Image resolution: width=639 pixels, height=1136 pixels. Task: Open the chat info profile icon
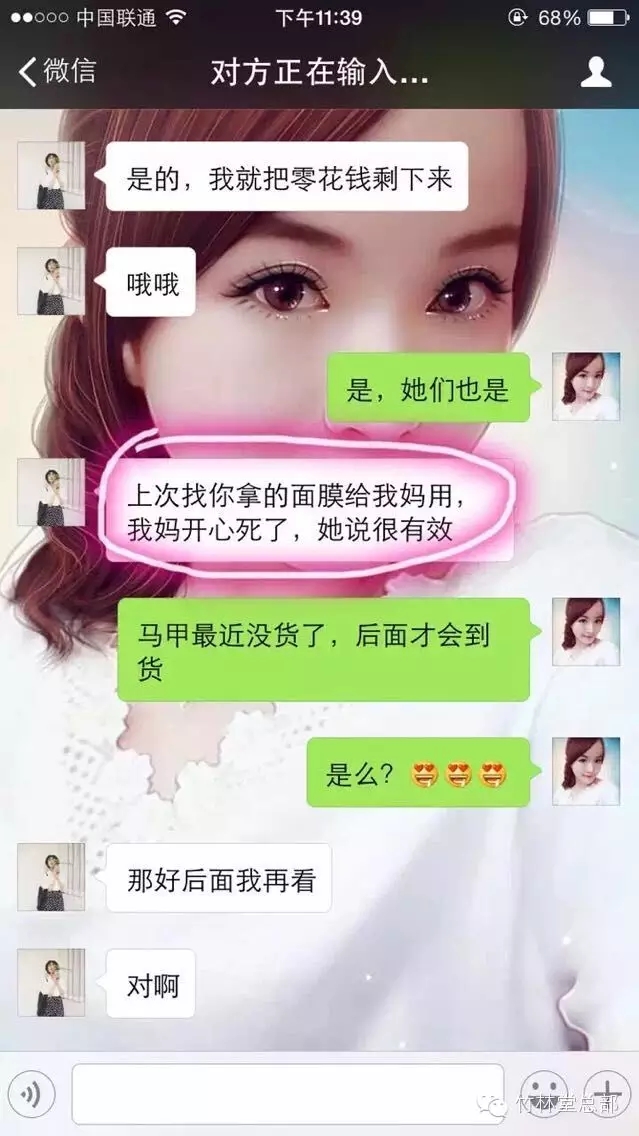point(596,72)
